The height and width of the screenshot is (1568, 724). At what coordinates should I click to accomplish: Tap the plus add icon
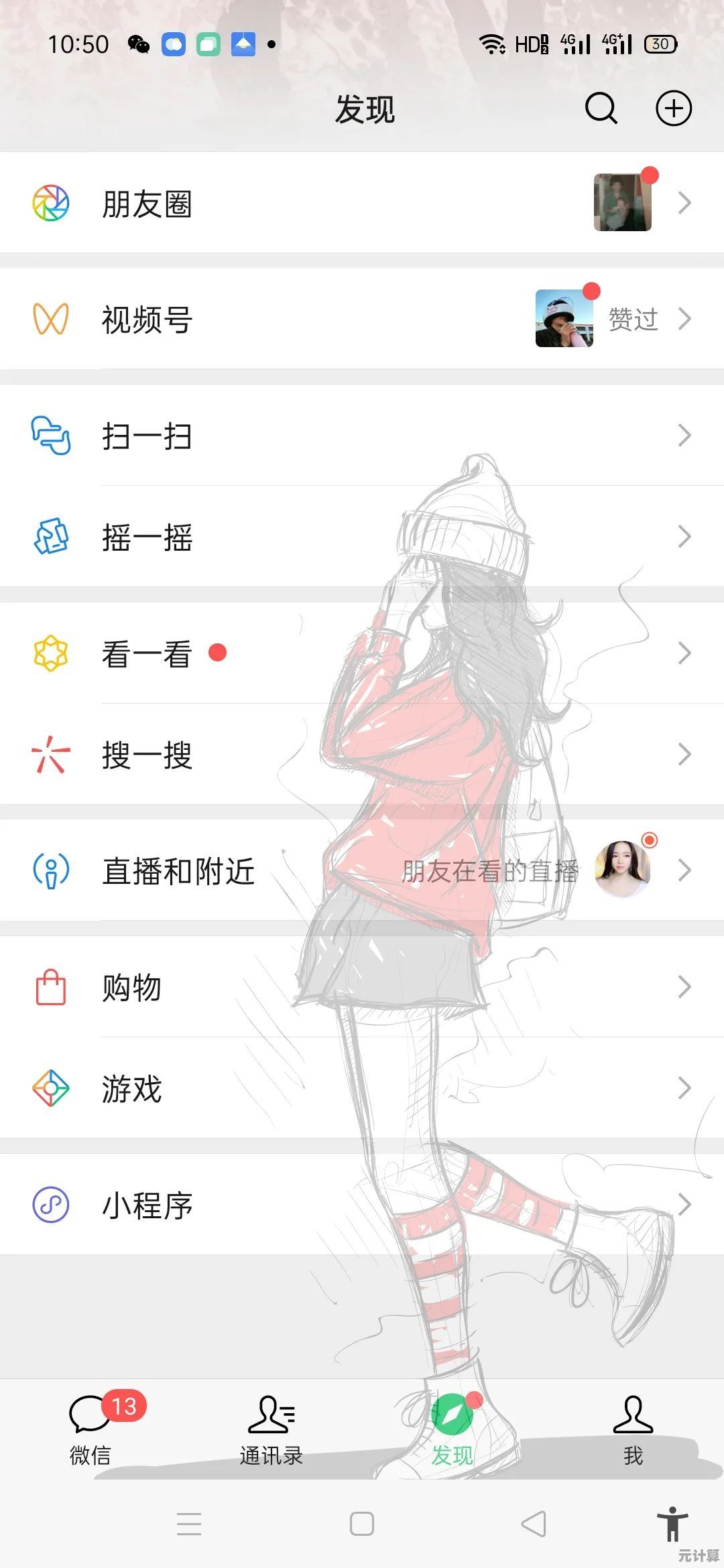coord(673,109)
